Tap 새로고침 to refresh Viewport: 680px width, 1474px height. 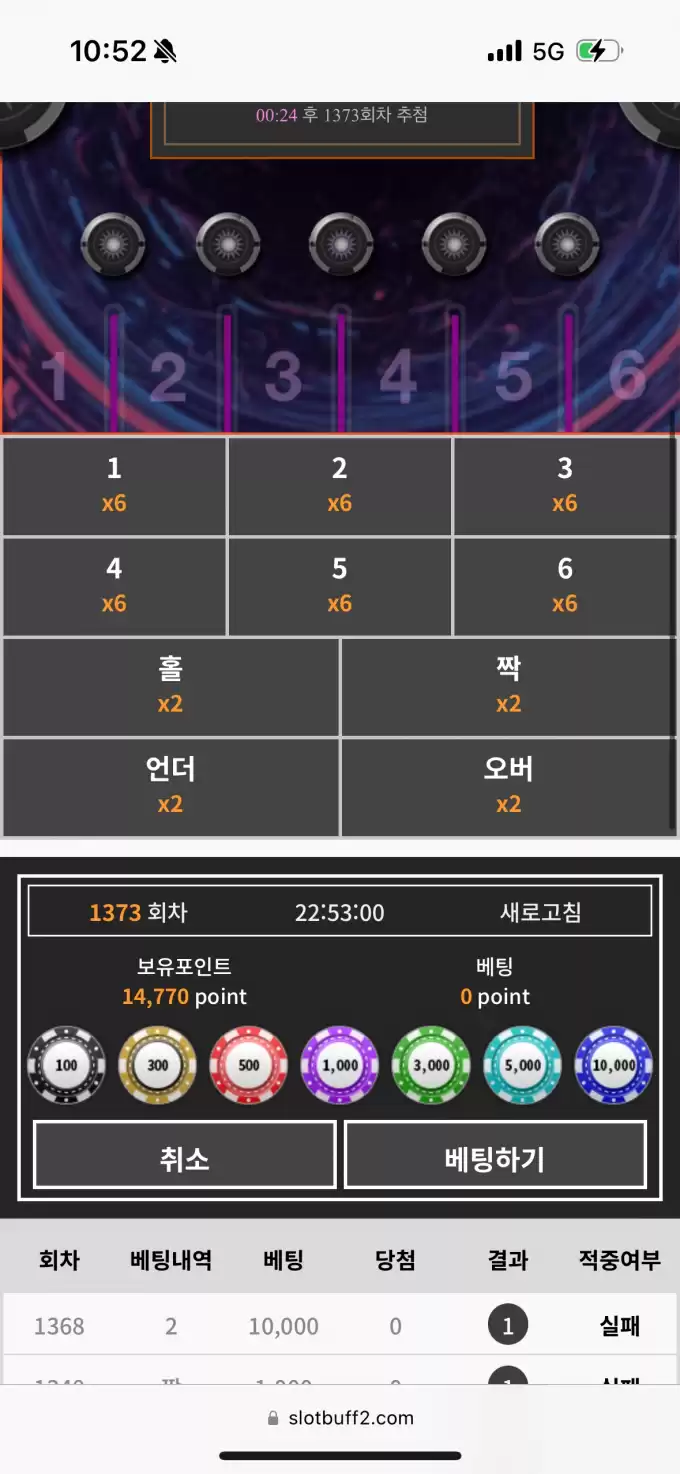(541, 912)
